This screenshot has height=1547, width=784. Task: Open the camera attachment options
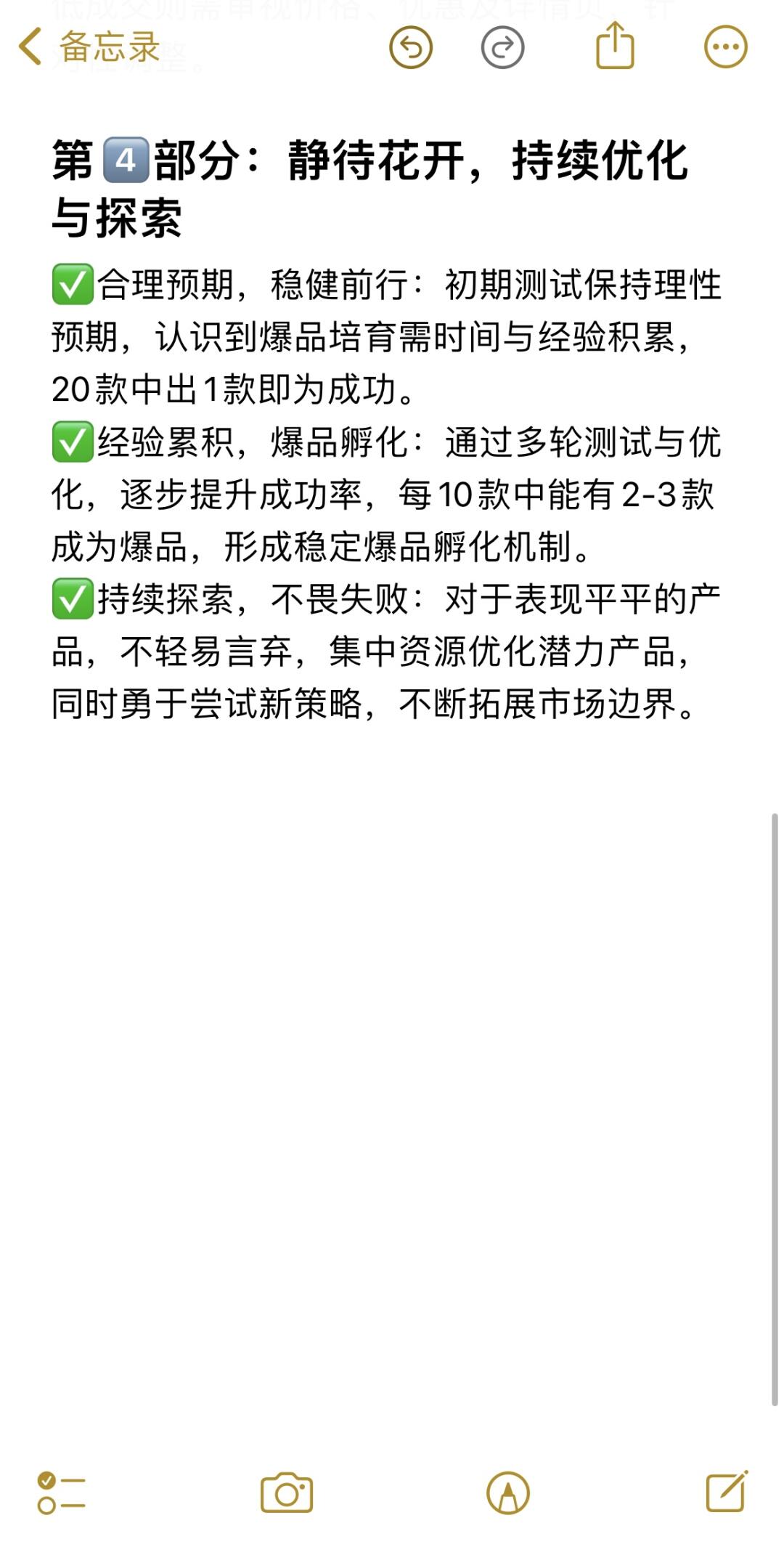[287, 1493]
